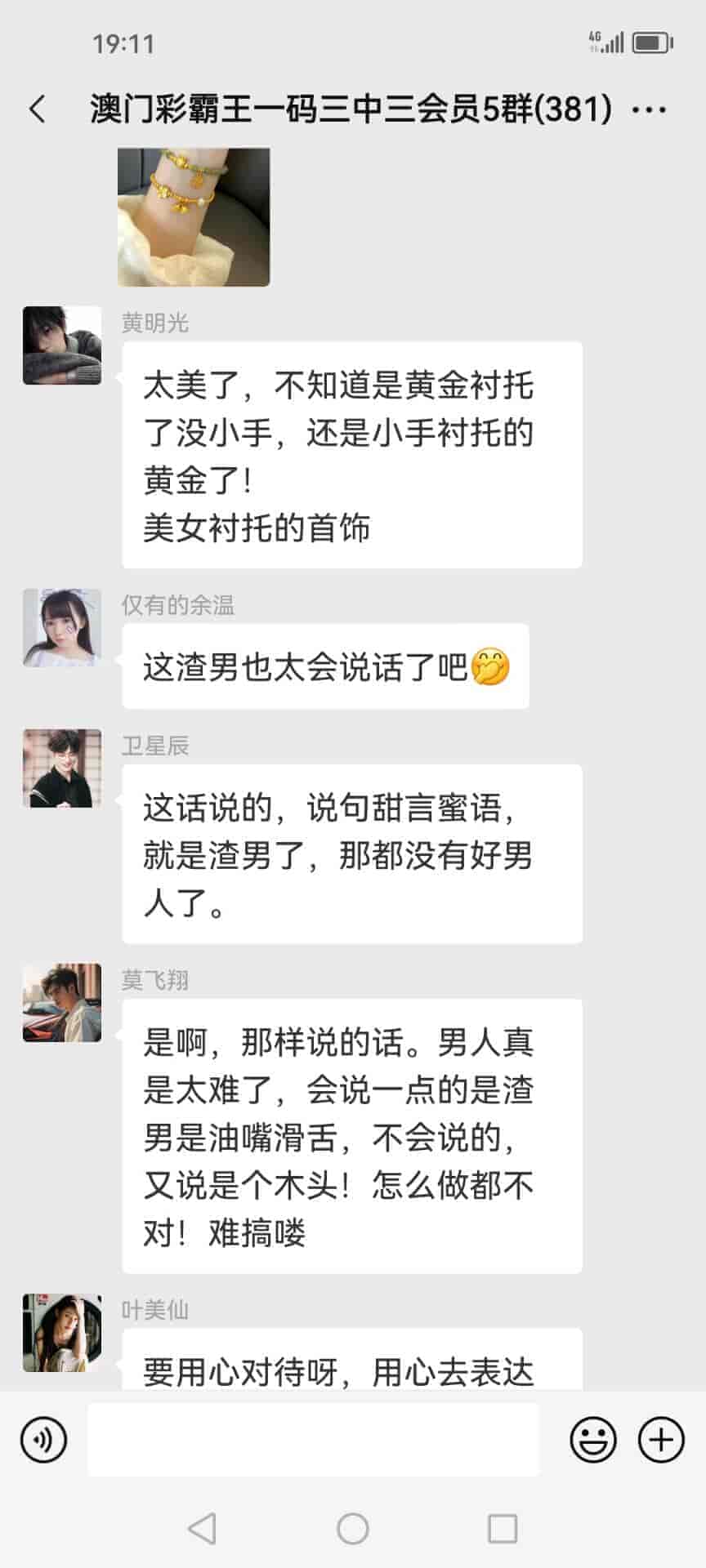Open the bracelet photo message

pos(194,217)
